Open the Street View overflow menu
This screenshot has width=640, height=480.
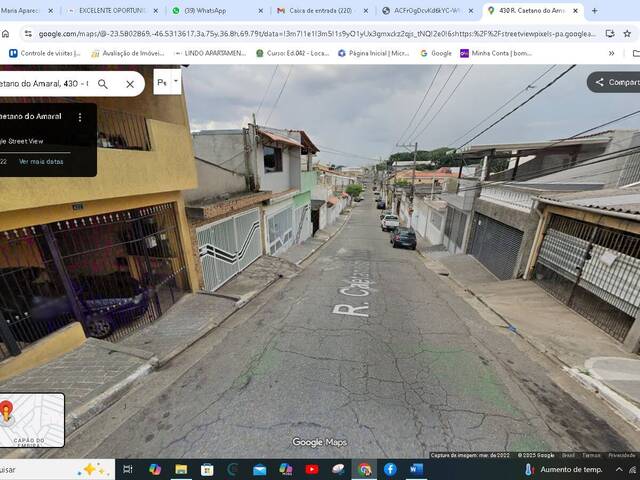click(80, 117)
